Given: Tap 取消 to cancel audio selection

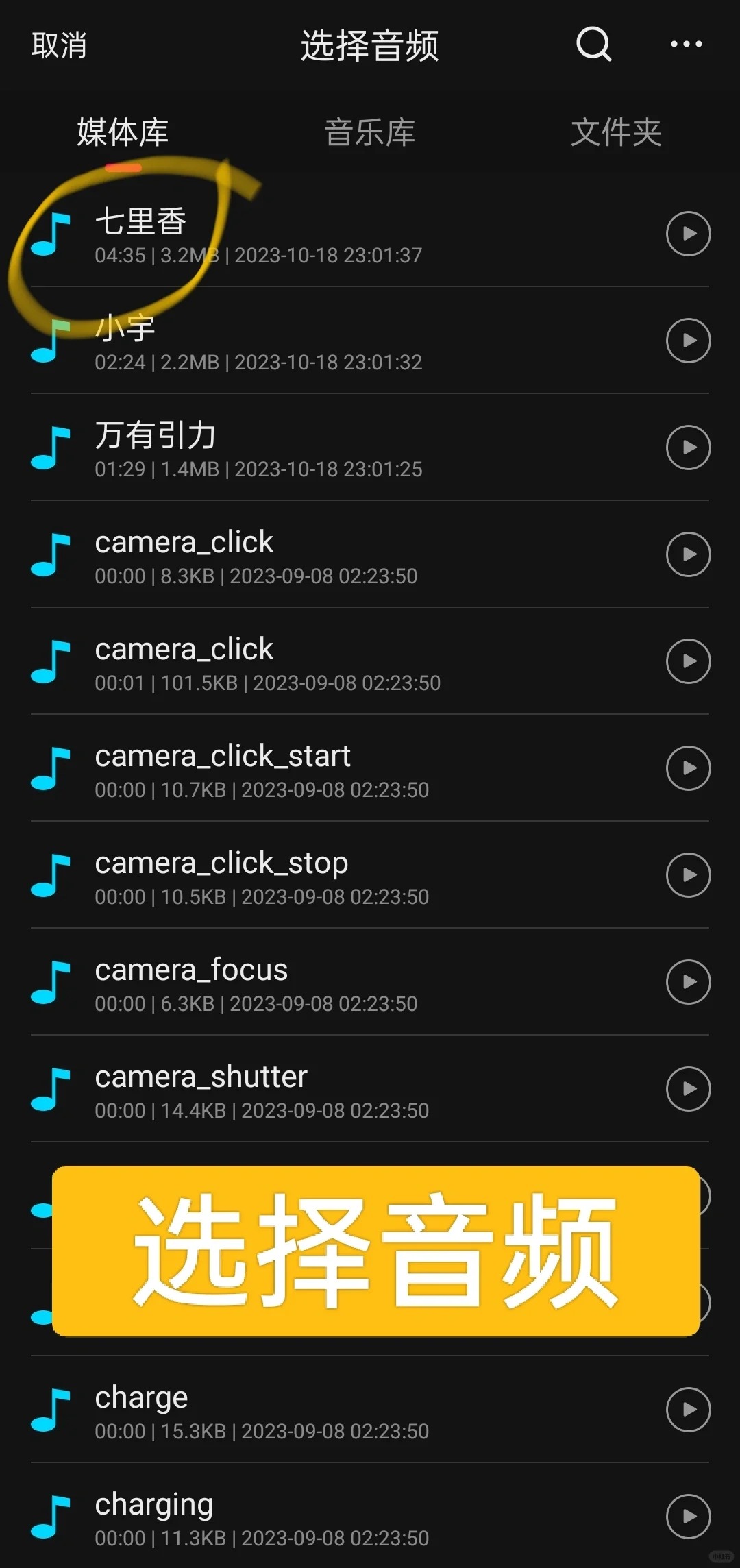Looking at the screenshot, I should [x=59, y=45].
